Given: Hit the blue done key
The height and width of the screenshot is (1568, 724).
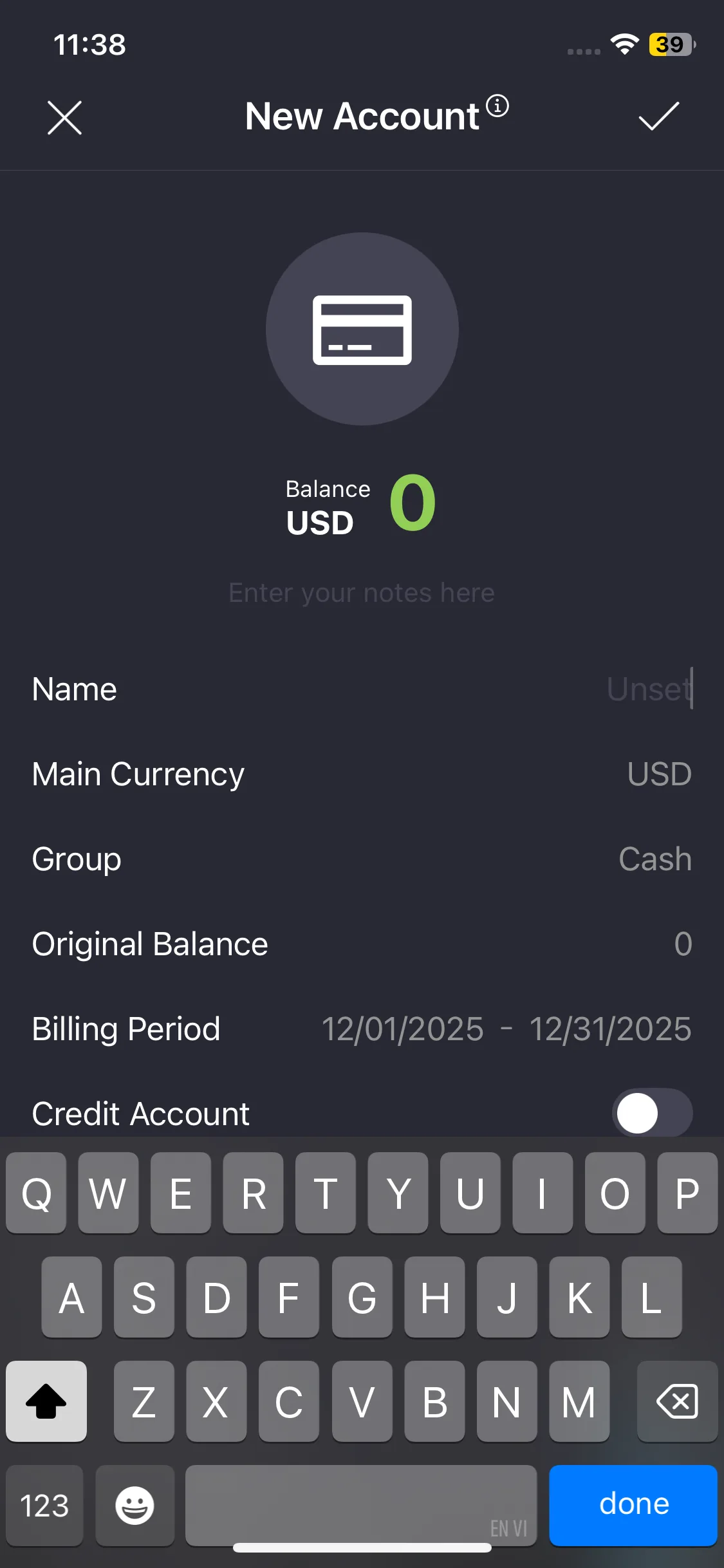Looking at the screenshot, I should (633, 1505).
